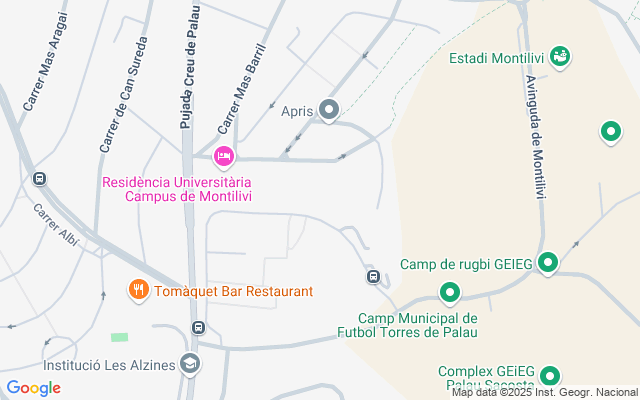Select the Camp de rugbi GEIEG marker
This screenshot has width=640, height=400.
pos(547,264)
